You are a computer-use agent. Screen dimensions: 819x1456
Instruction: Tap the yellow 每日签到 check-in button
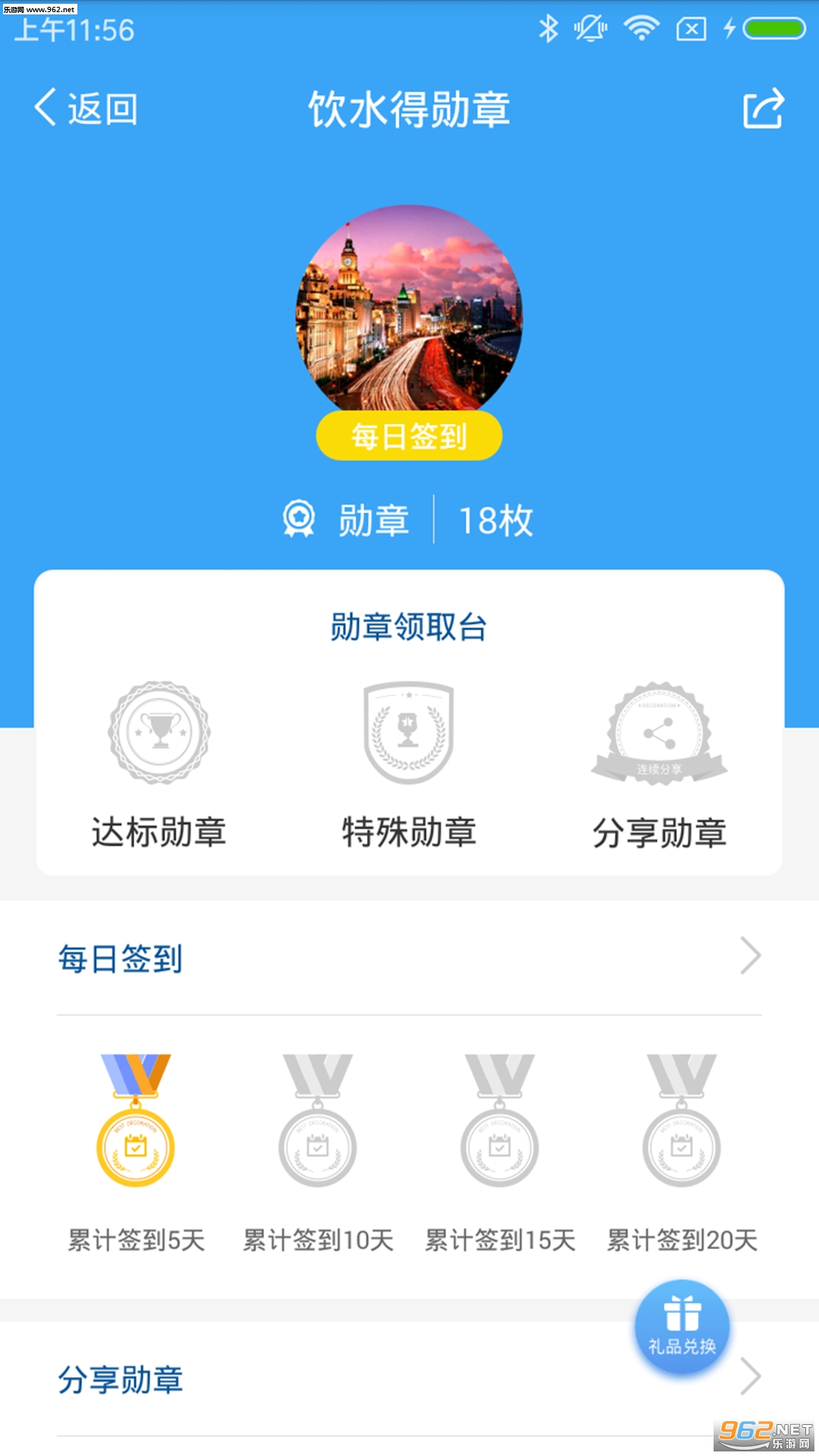[409, 436]
